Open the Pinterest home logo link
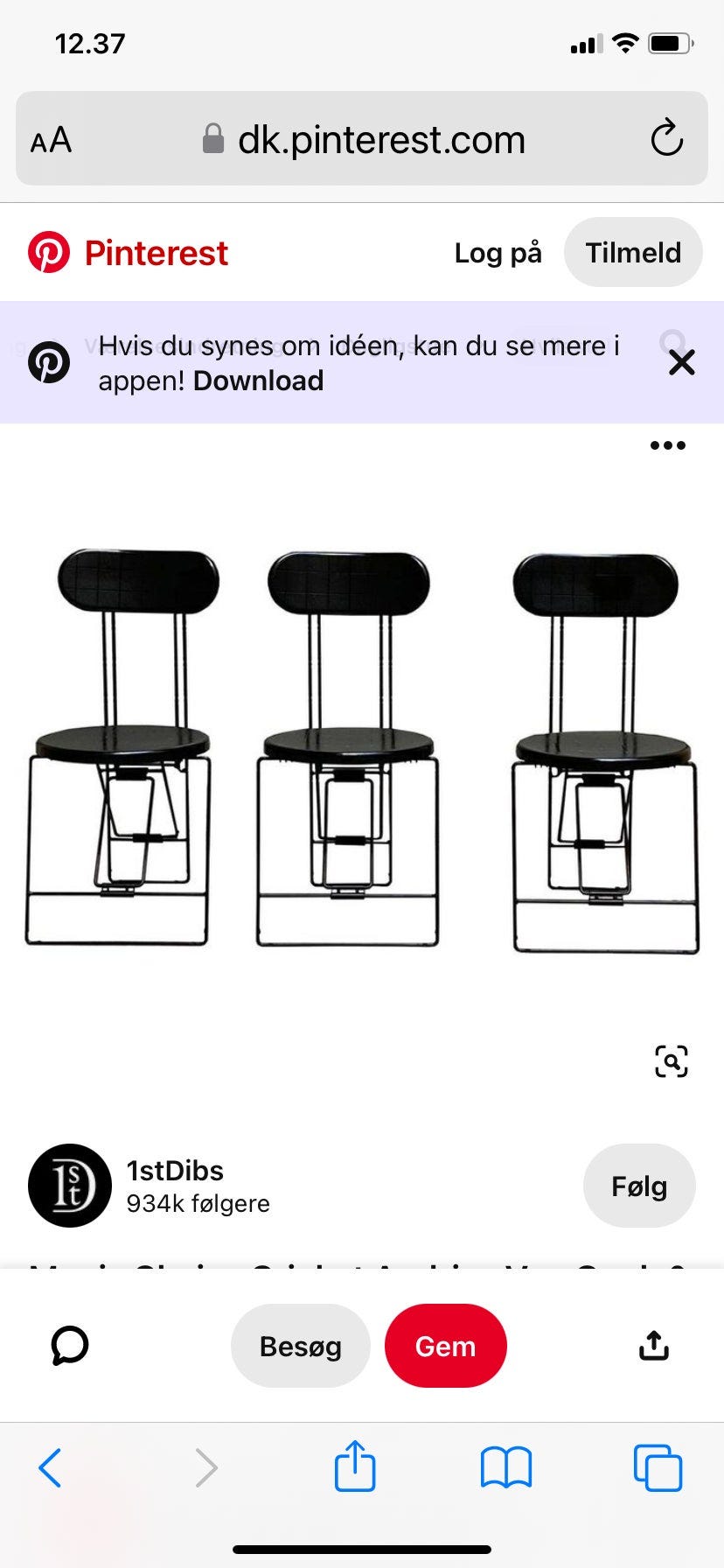The width and height of the screenshot is (724, 1568). [129, 253]
